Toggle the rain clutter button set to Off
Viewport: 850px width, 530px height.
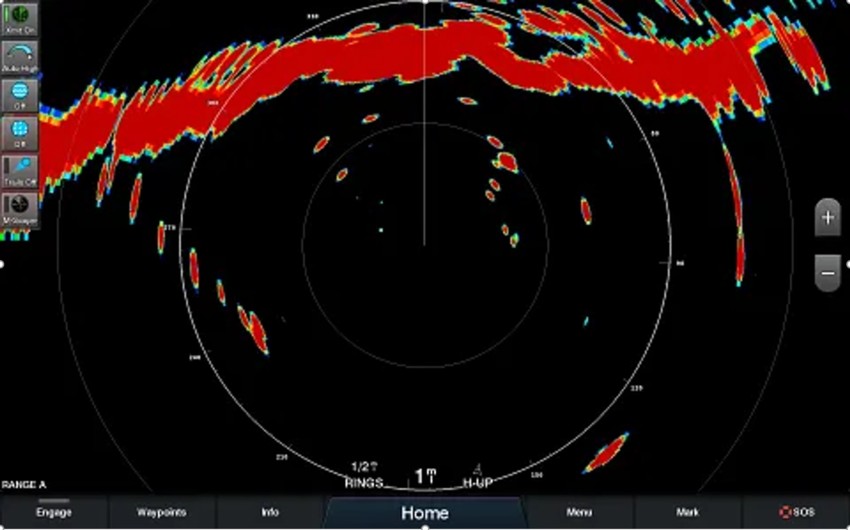[20, 133]
